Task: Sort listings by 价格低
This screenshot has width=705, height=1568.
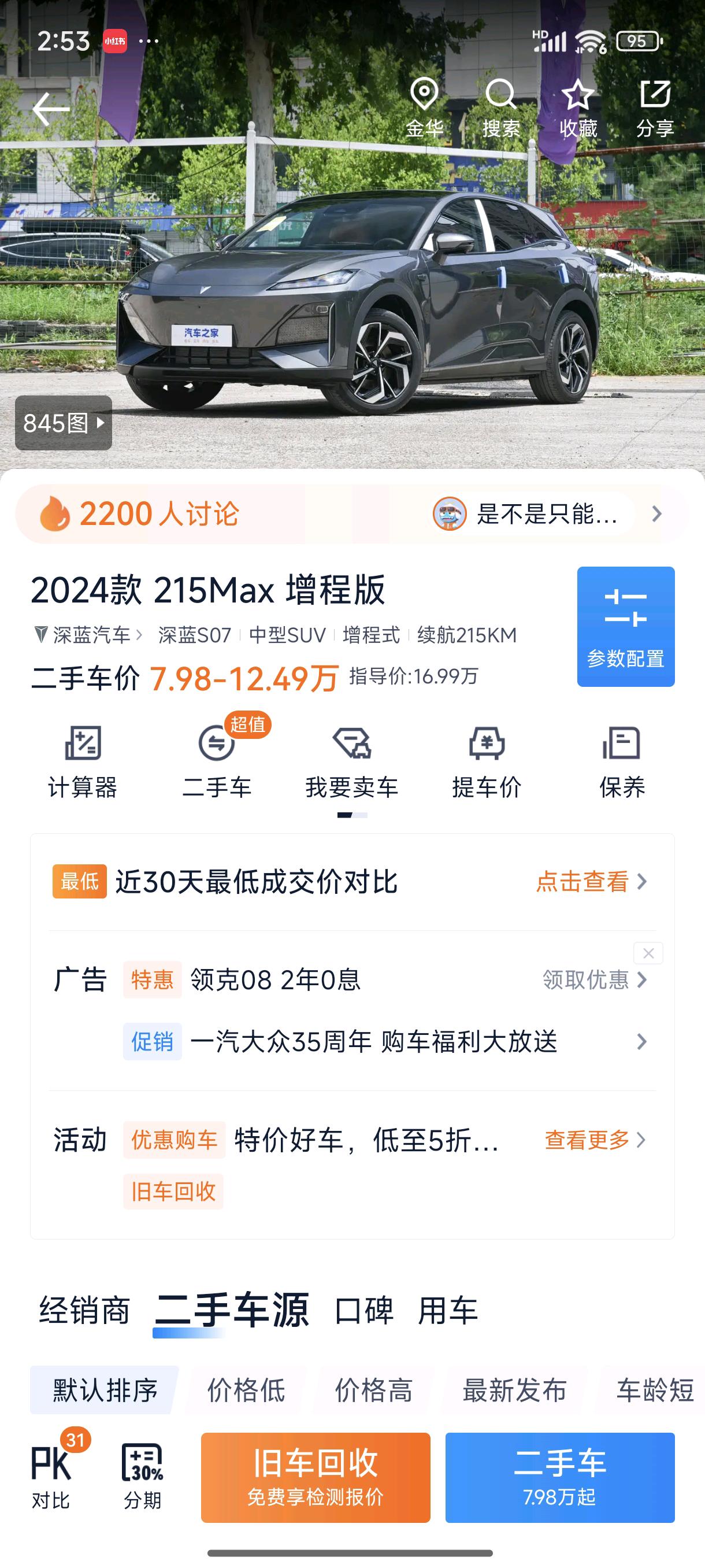Action: [x=246, y=1391]
